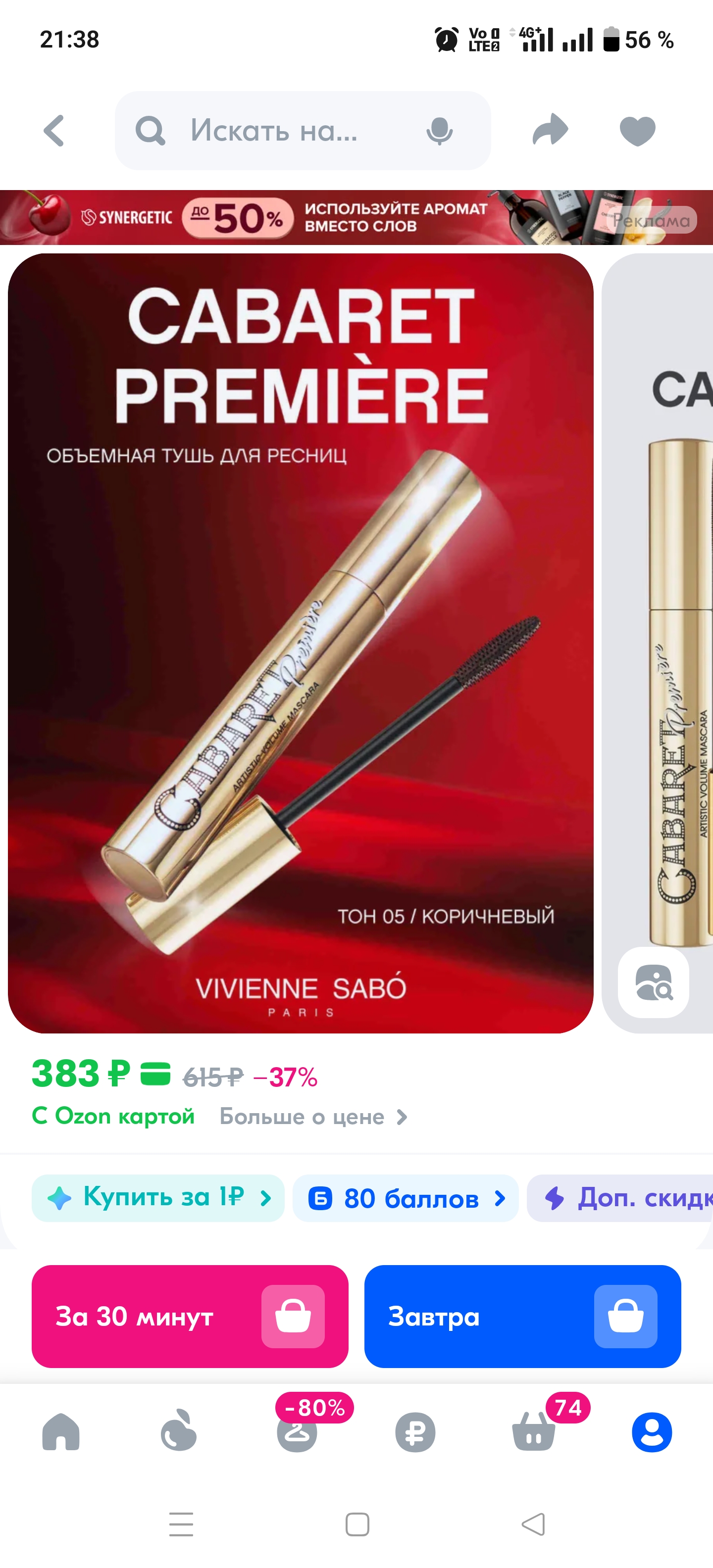The image size is (713, 1568).
Task: Open your profile with the person icon
Action: point(652,1432)
